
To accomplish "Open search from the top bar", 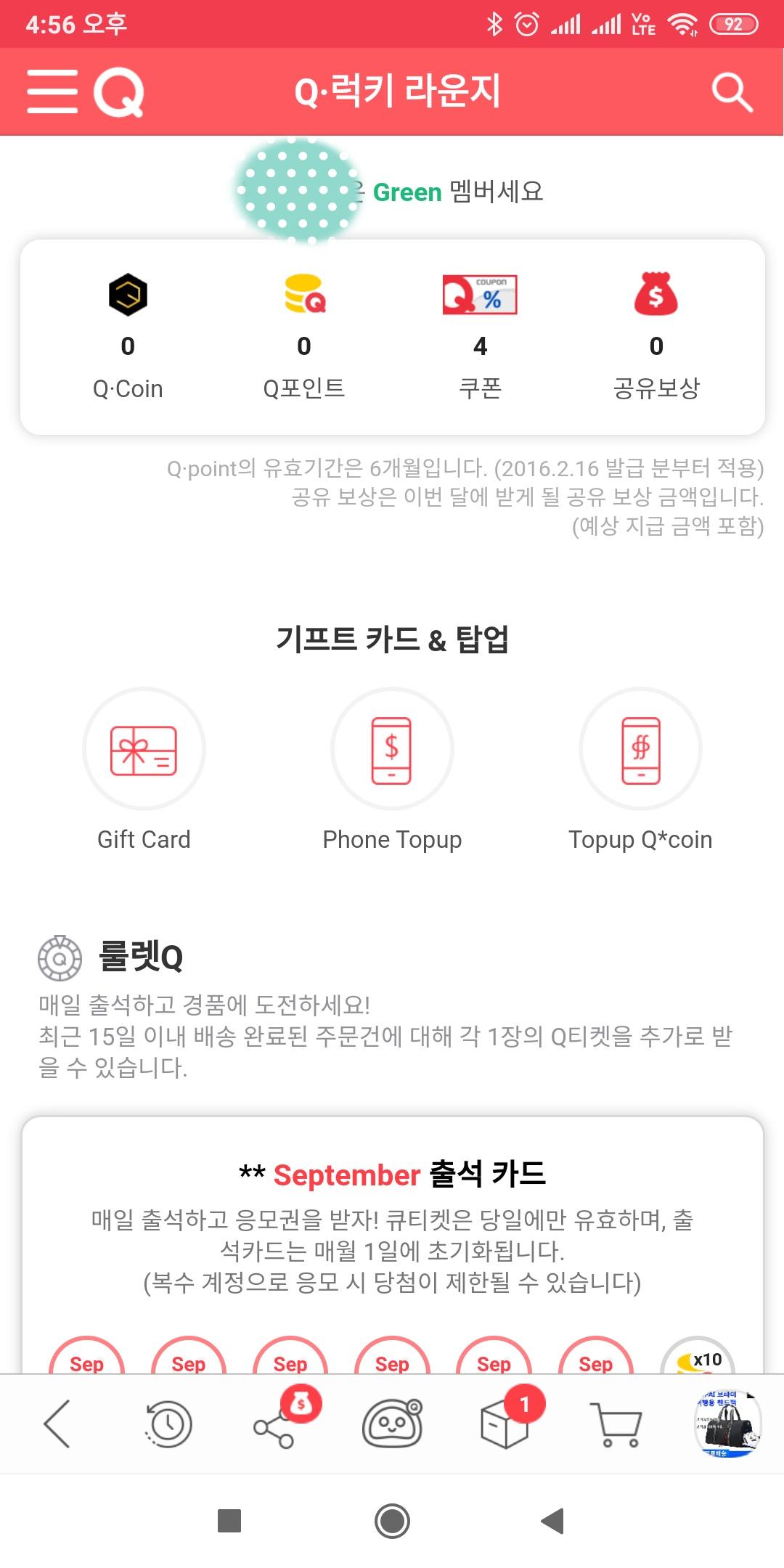I will 731,92.
